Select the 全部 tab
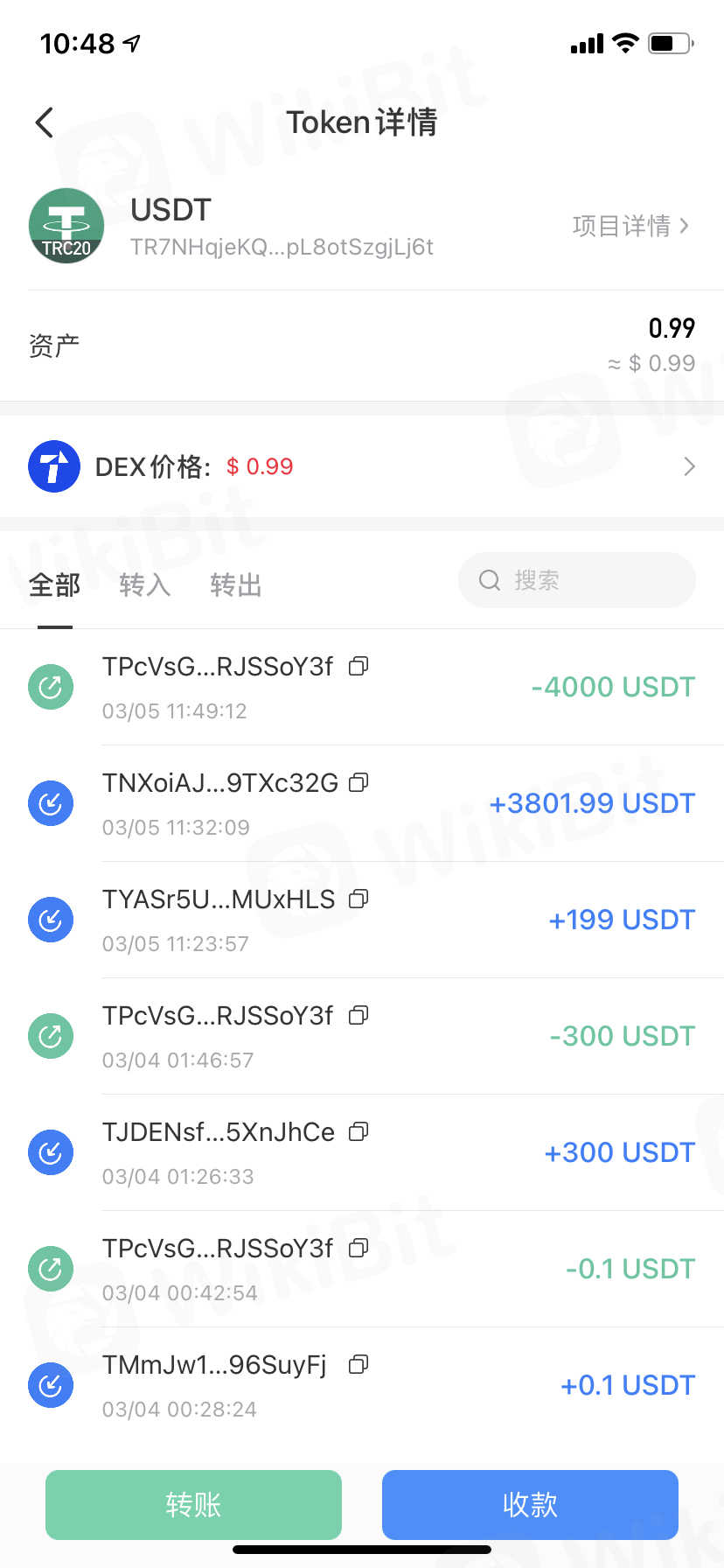Image resolution: width=724 pixels, height=1568 pixels. (x=54, y=584)
